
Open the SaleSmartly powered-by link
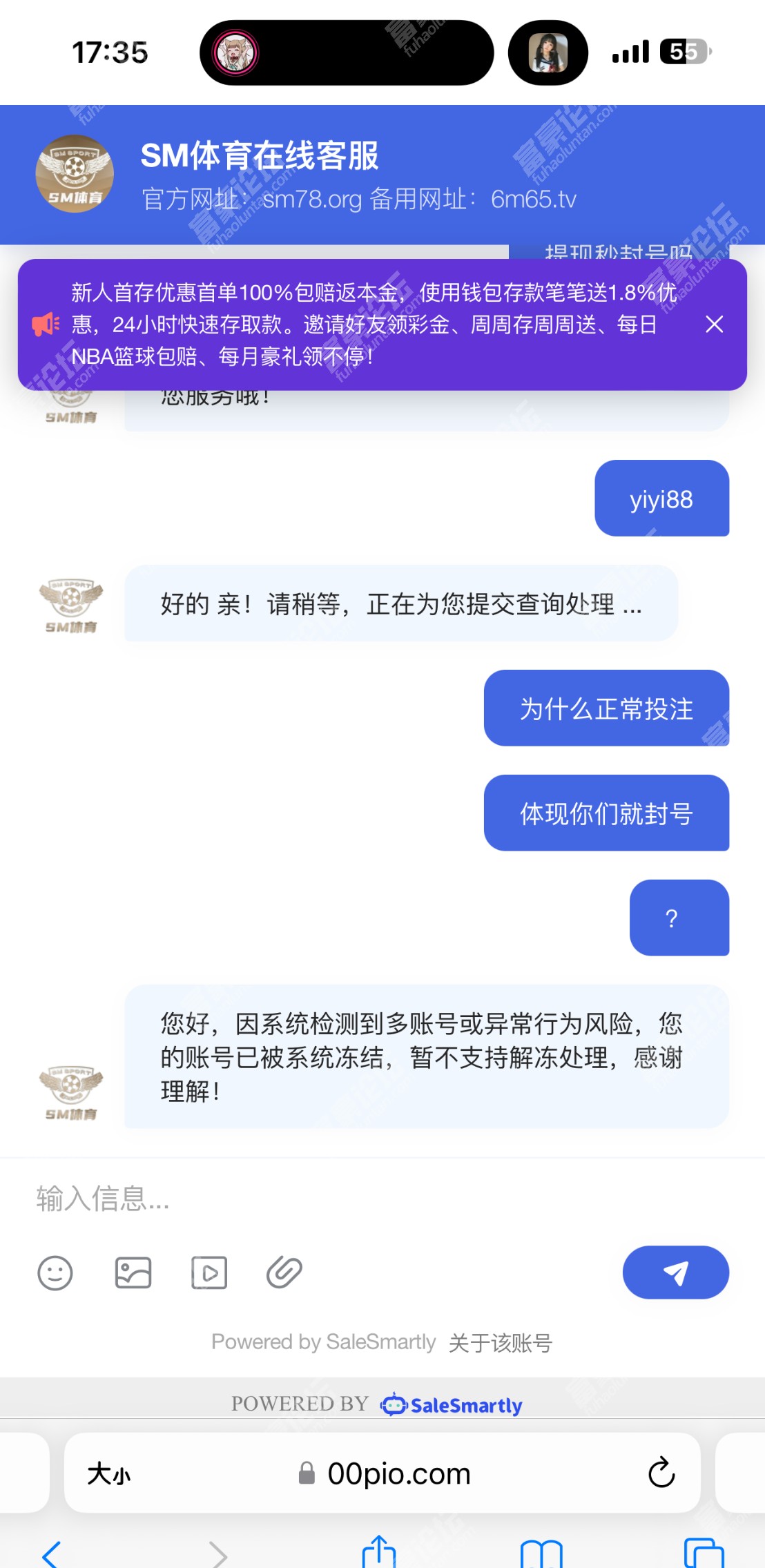[452, 1405]
